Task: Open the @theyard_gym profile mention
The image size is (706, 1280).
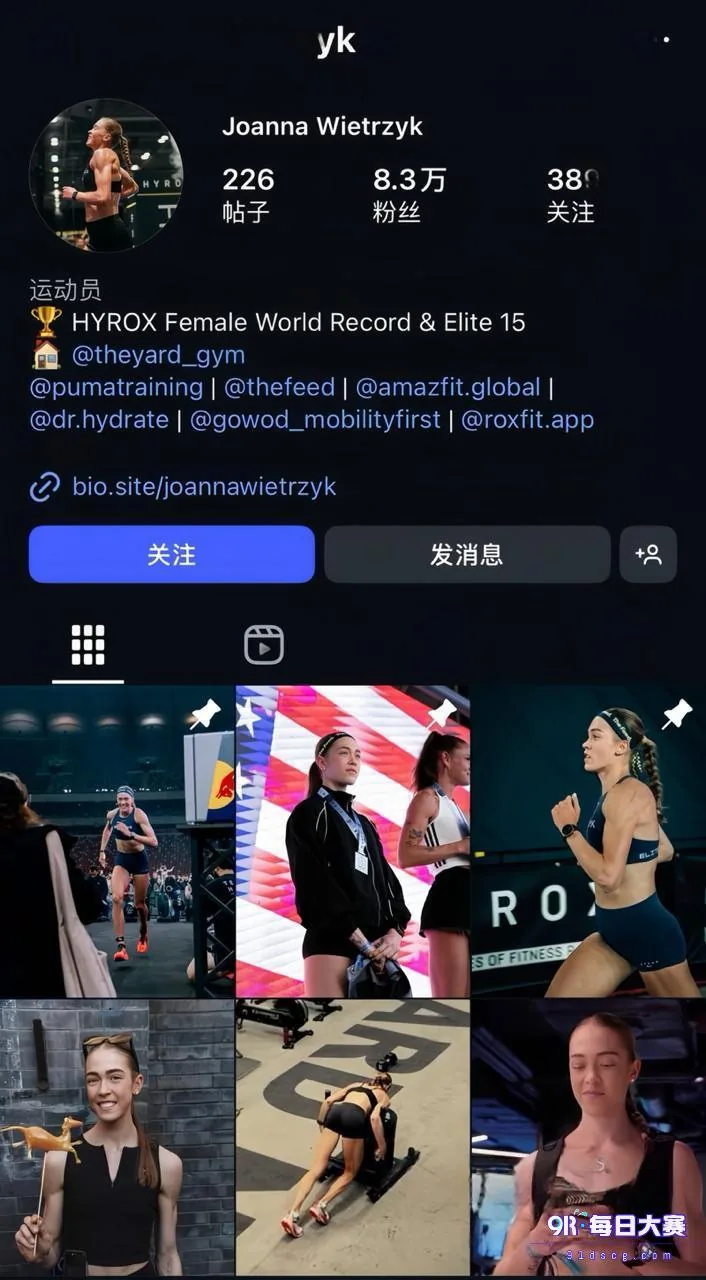Action: coord(158,355)
